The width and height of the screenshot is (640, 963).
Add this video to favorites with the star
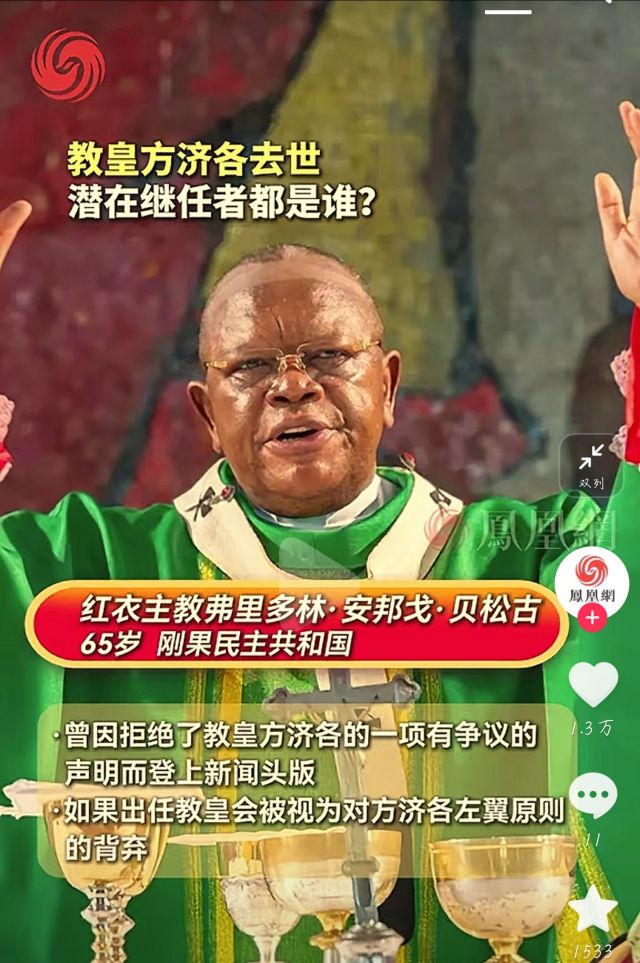pyautogui.click(x=593, y=908)
